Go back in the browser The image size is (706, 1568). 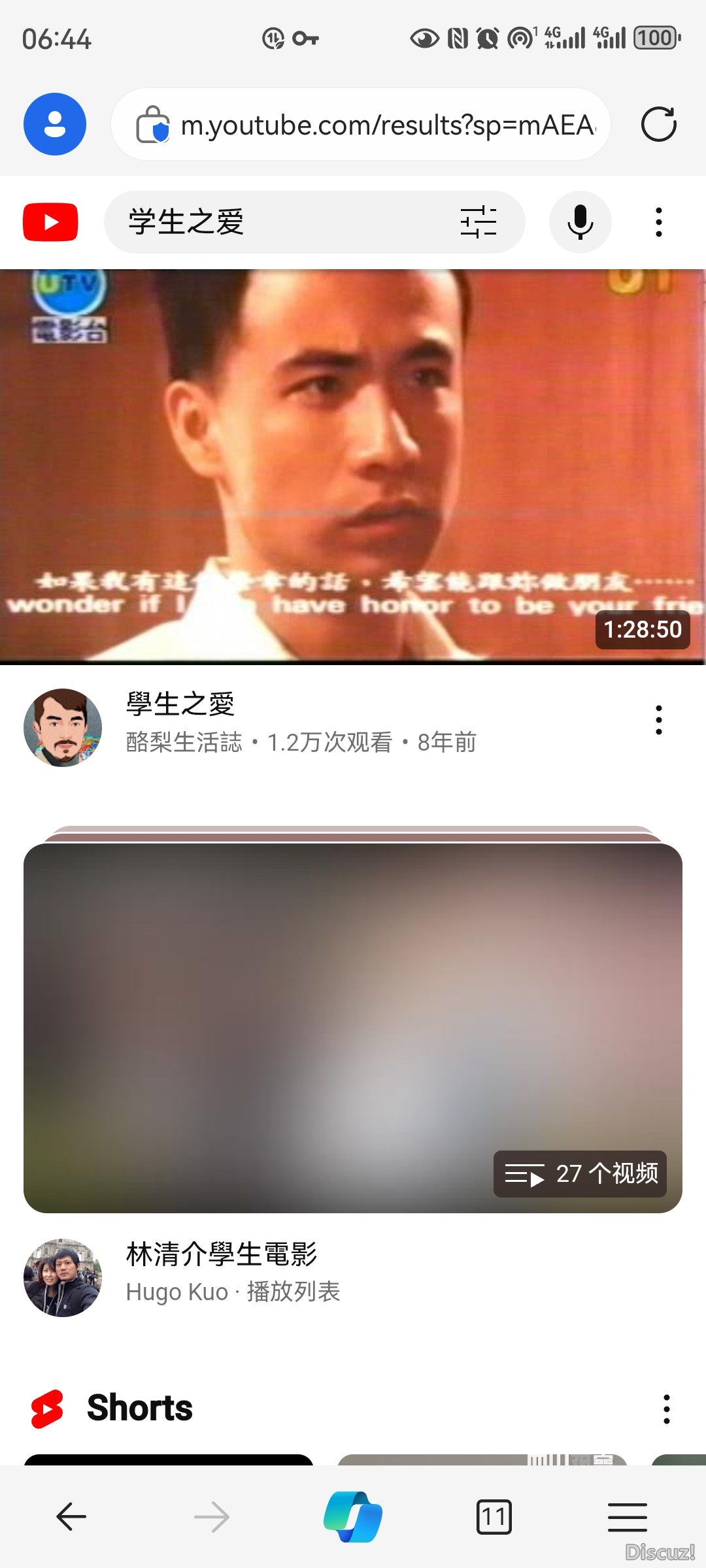[x=71, y=1516]
